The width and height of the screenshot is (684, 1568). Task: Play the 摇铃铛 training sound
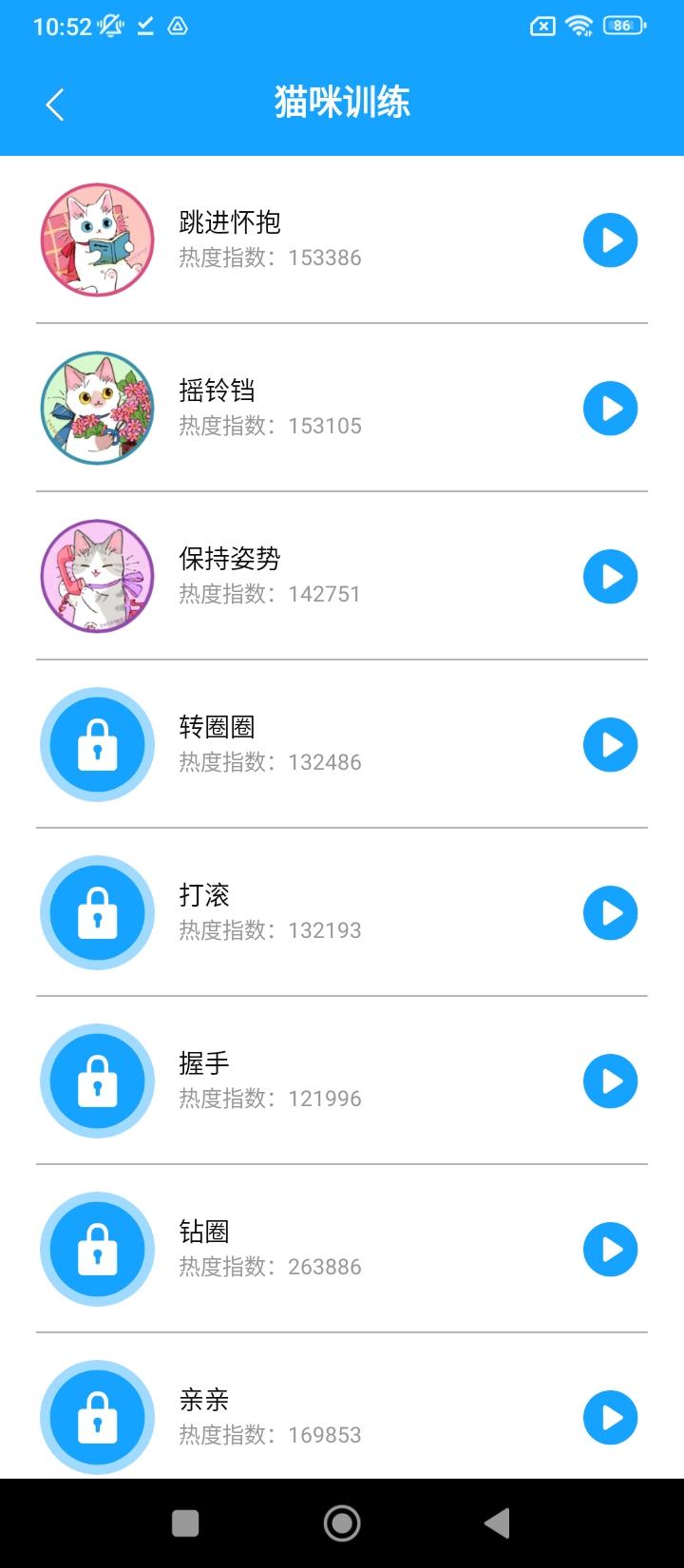pyautogui.click(x=611, y=409)
